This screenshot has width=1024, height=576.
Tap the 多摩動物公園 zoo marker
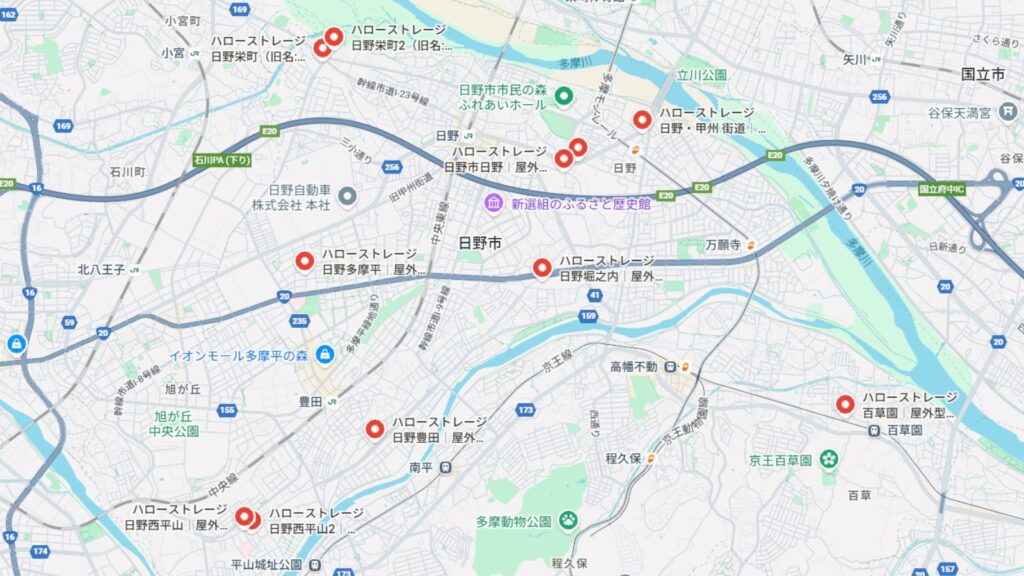pos(568,519)
